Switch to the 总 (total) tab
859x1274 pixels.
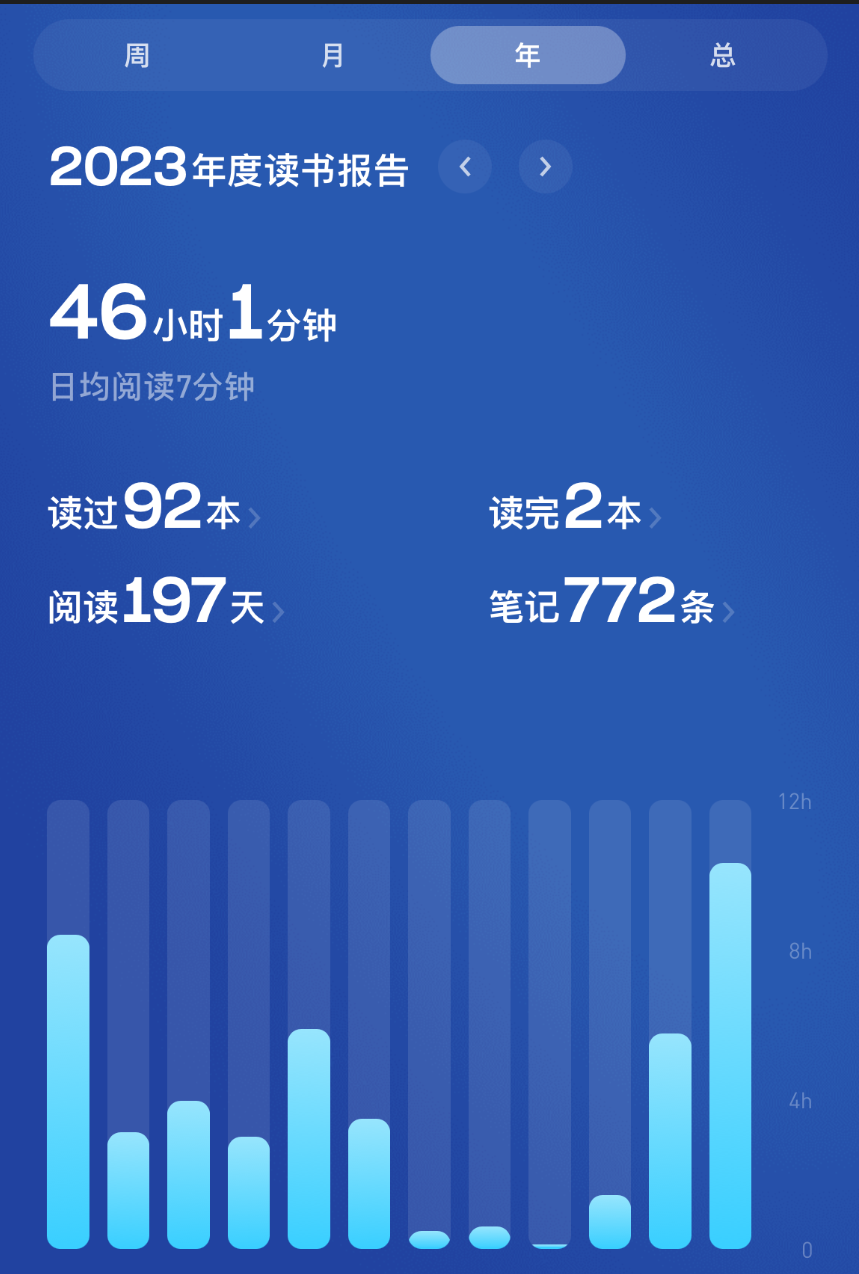point(723,56)
